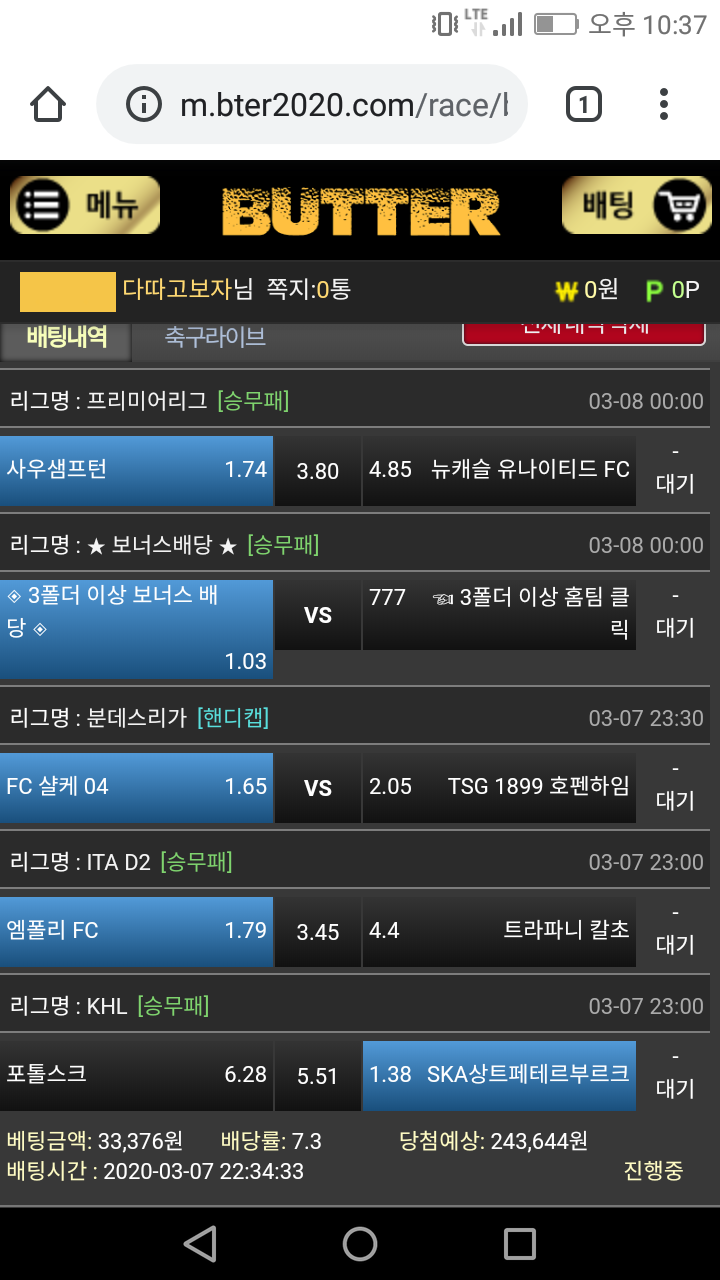
Task: Tap the partially hidden red delete button
Action: point(584,331)
